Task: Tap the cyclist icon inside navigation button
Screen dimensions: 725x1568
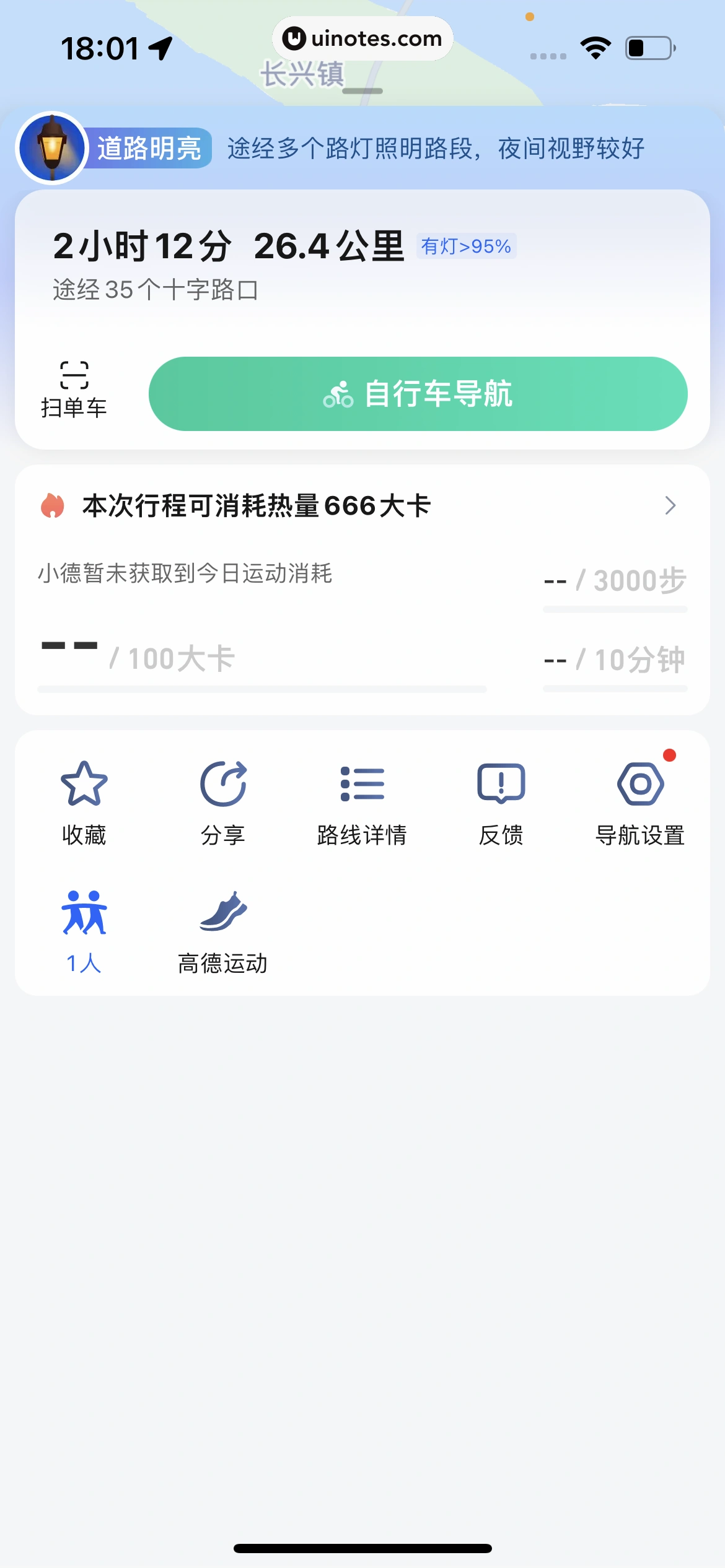Action: coord(340,393)
